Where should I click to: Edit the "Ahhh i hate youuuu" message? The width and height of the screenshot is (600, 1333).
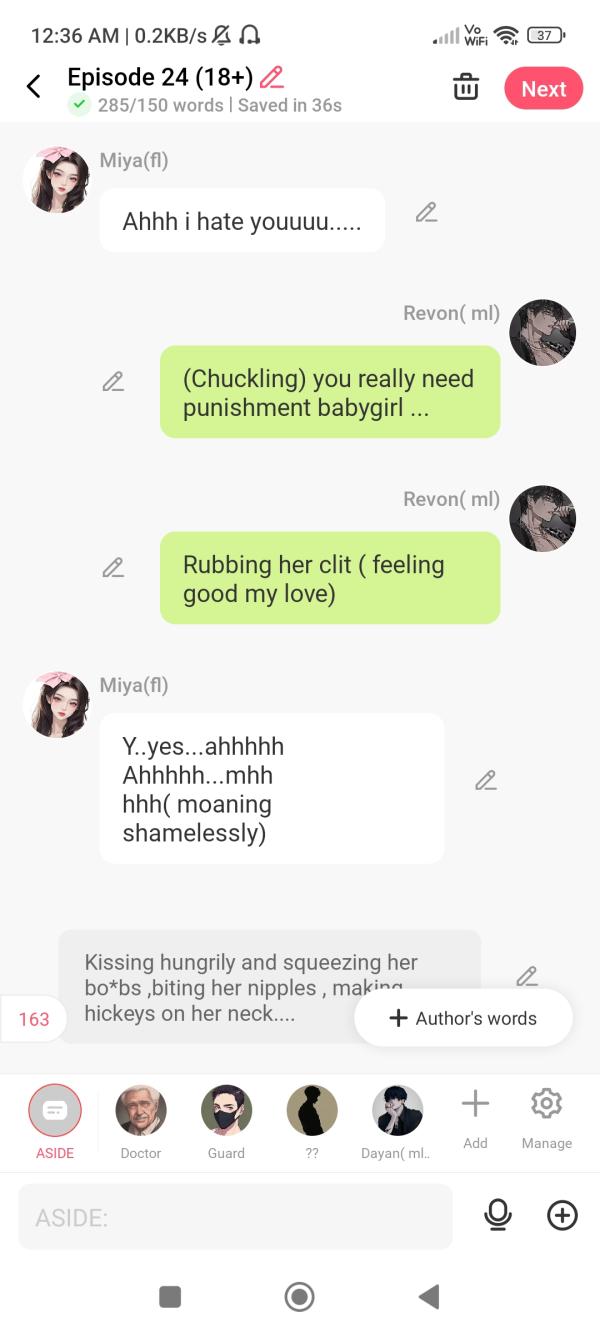(427, 212)
